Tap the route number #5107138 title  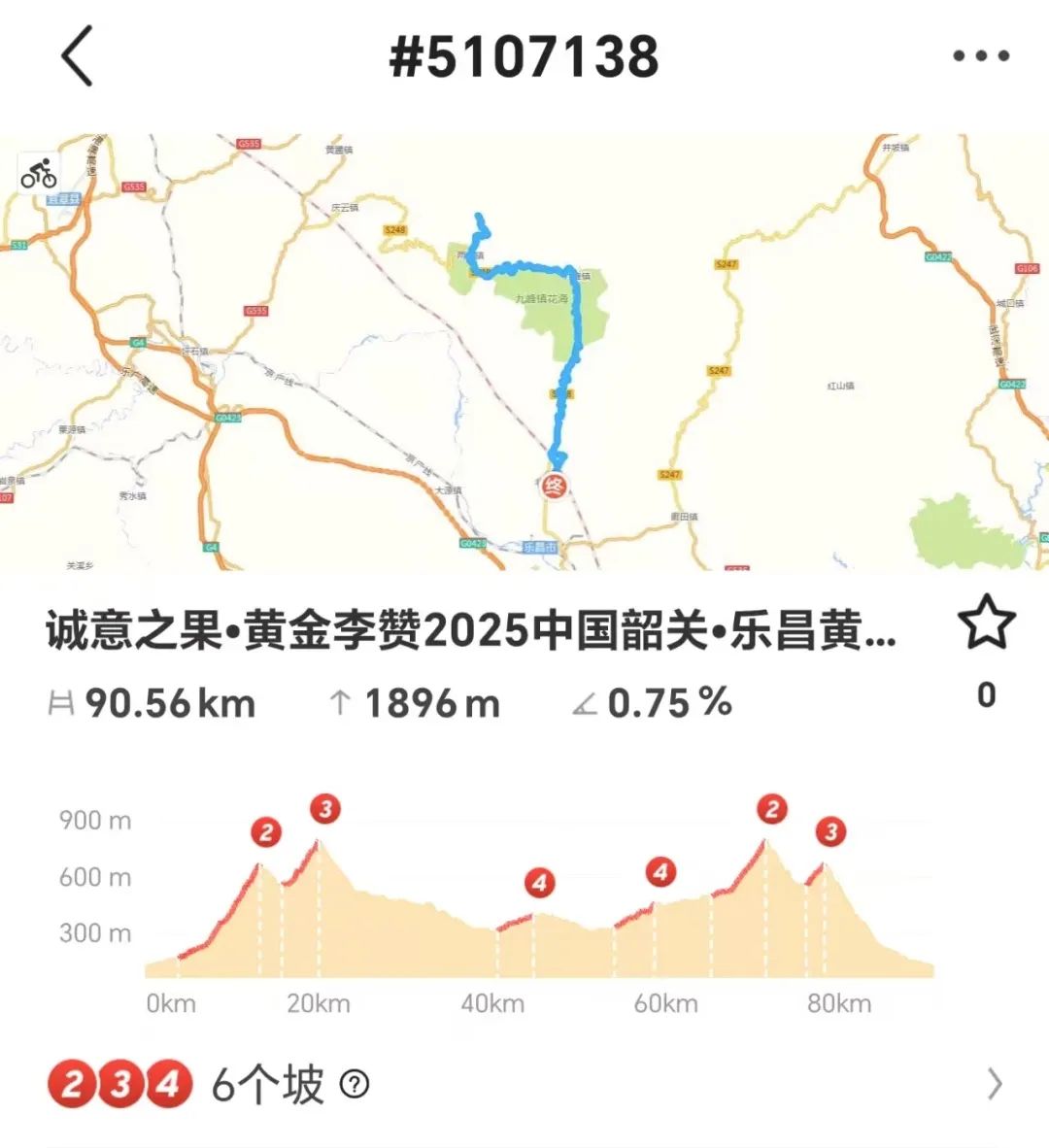(x=524, y=58)
